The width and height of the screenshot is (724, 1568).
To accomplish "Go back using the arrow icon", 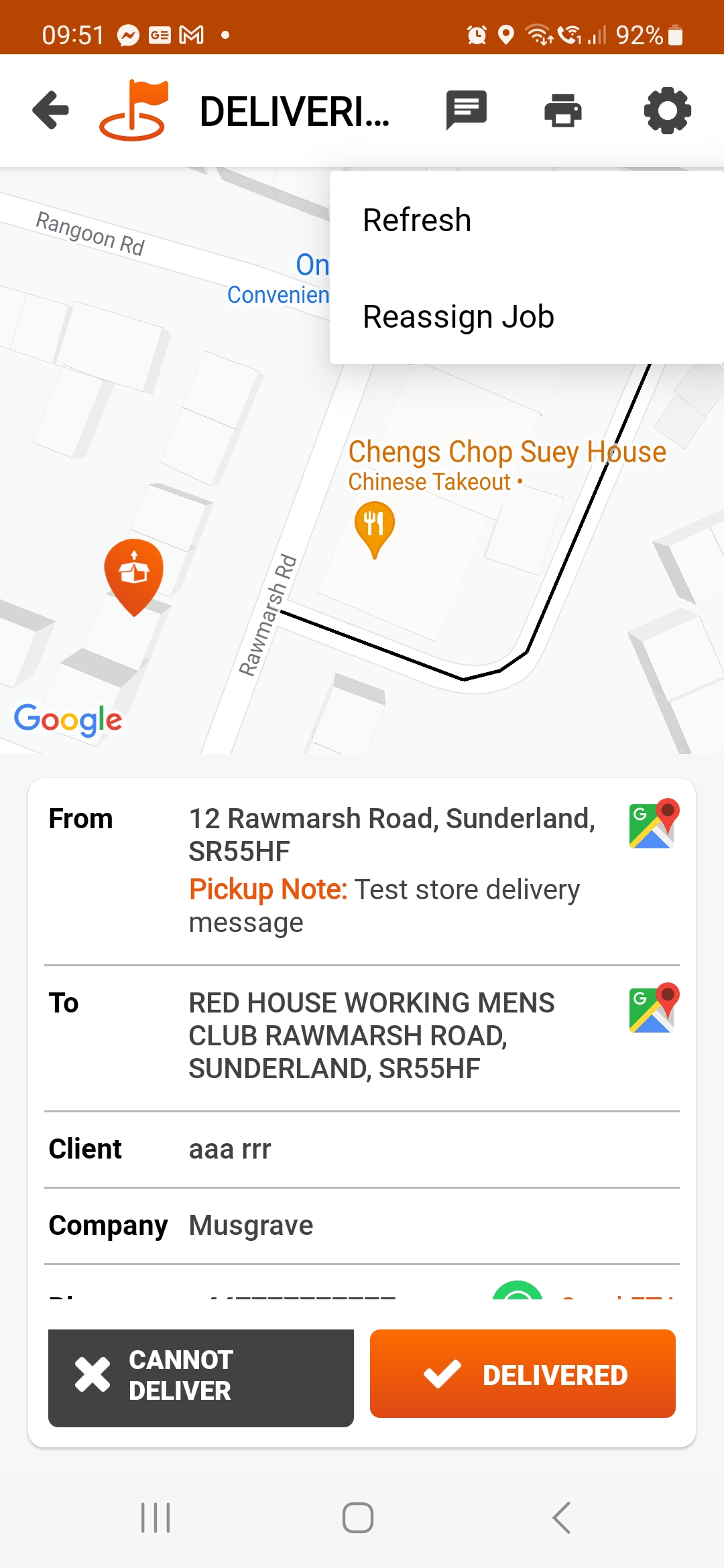I will (x=51, y=111).
